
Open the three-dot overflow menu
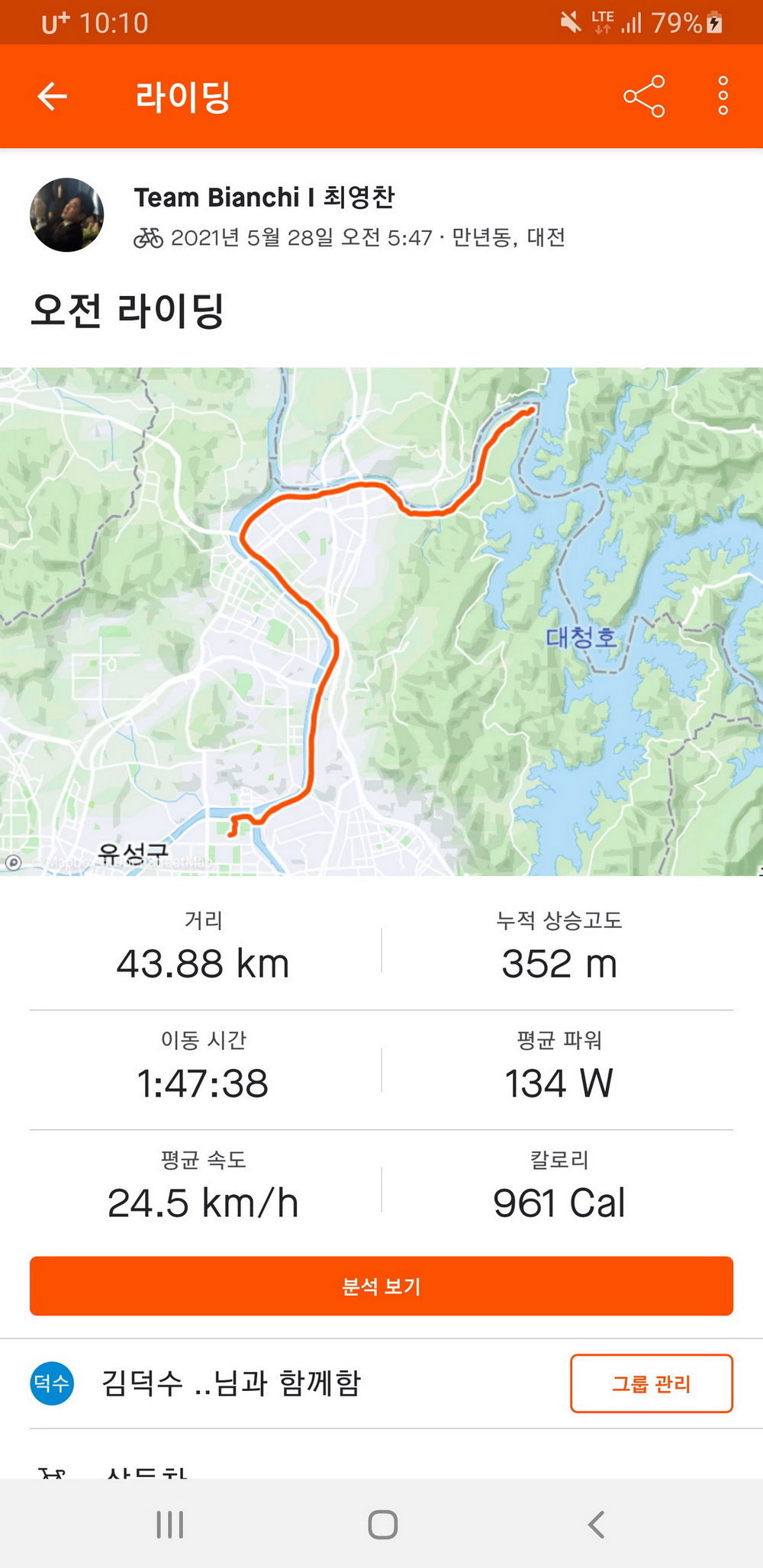[723, 96]
